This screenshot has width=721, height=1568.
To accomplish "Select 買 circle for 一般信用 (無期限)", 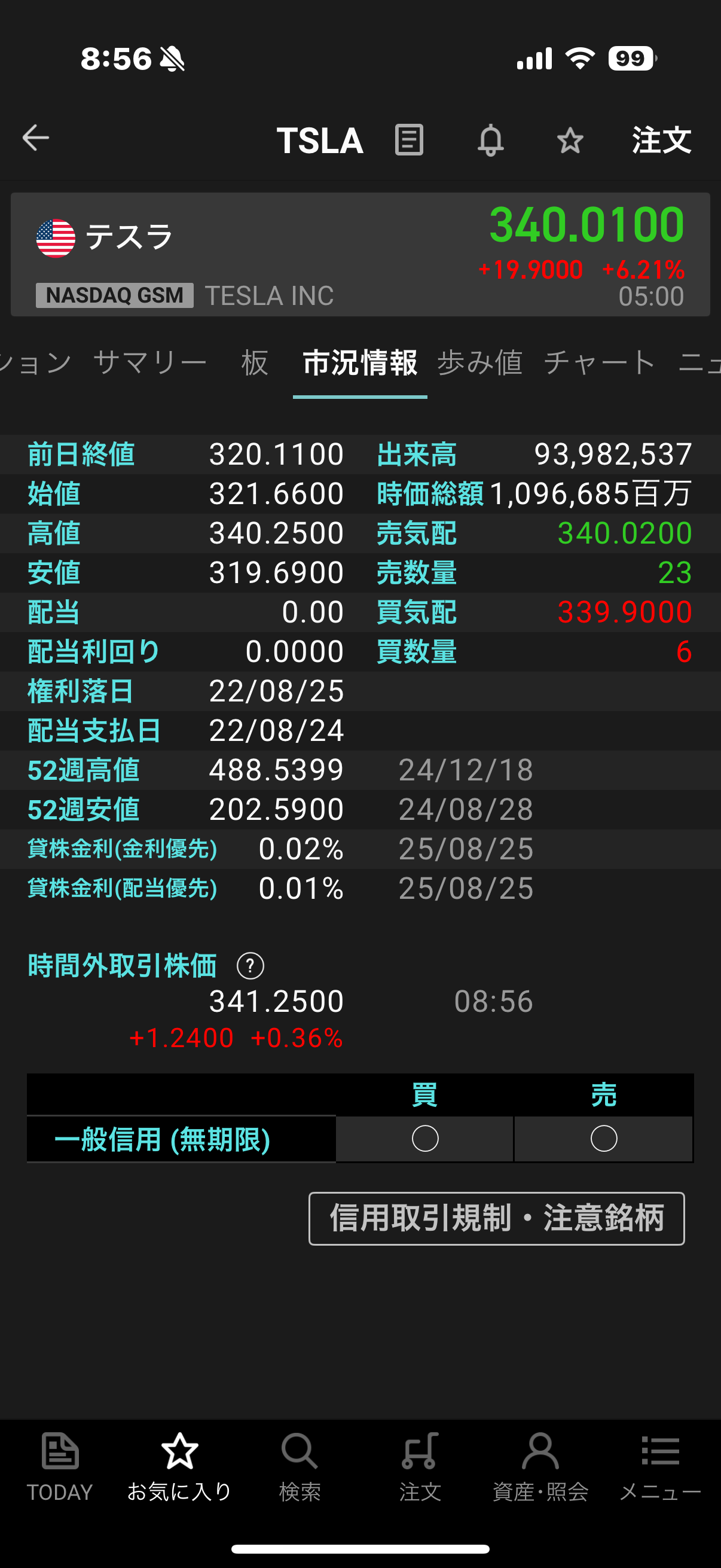I will pos(424,1139).
